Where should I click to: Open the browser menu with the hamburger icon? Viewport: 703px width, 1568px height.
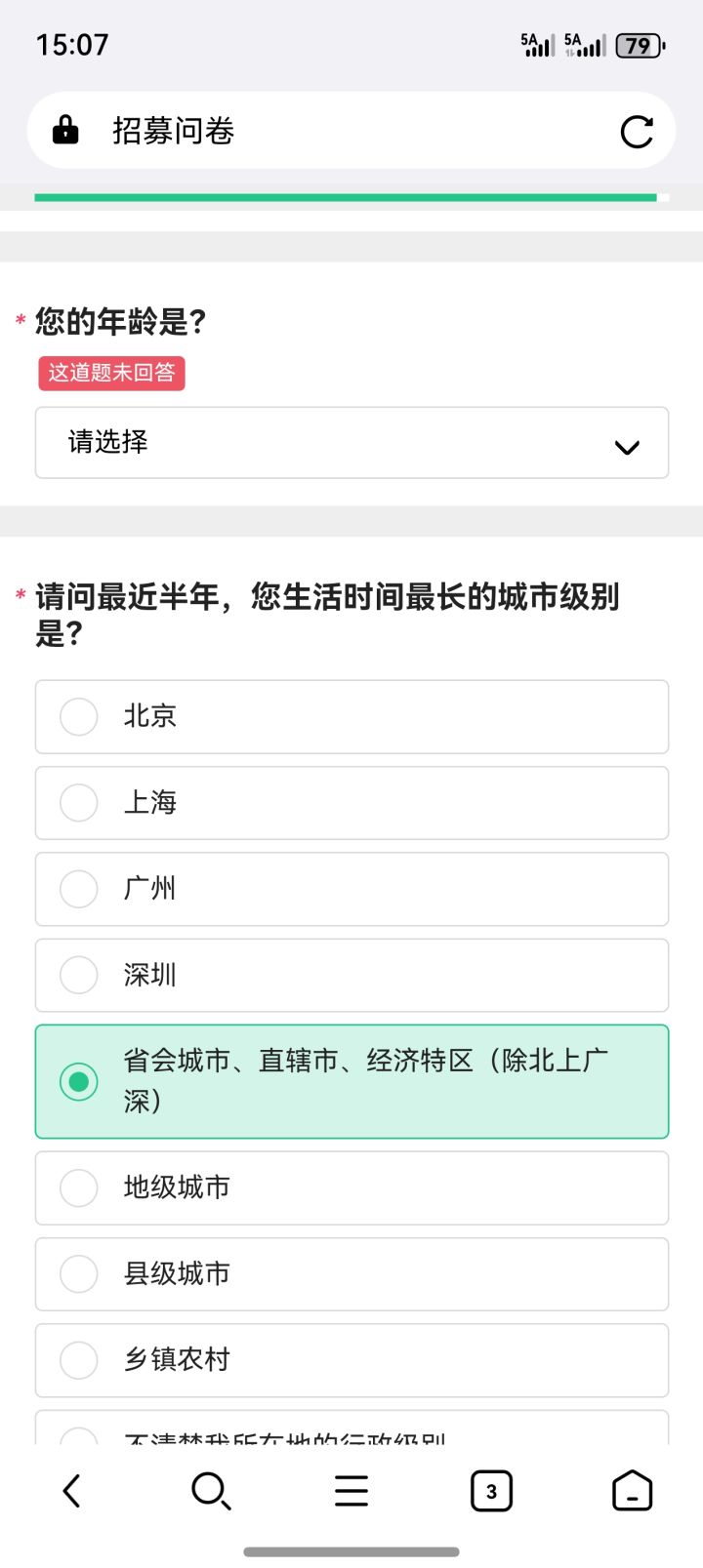click(x=351, y=1490)
